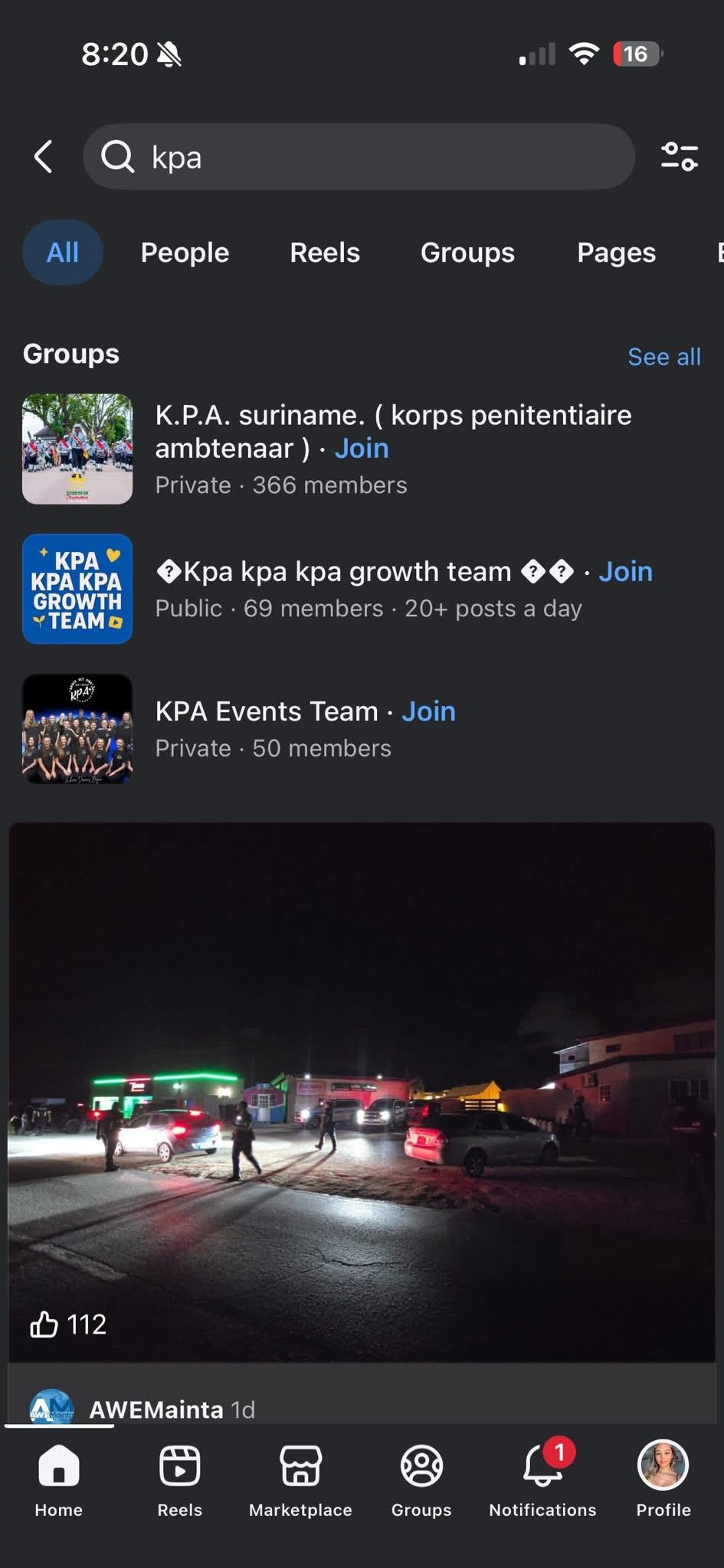Select the All results tab
Viewport: 724px width, 1568px height.
(62, 253)
